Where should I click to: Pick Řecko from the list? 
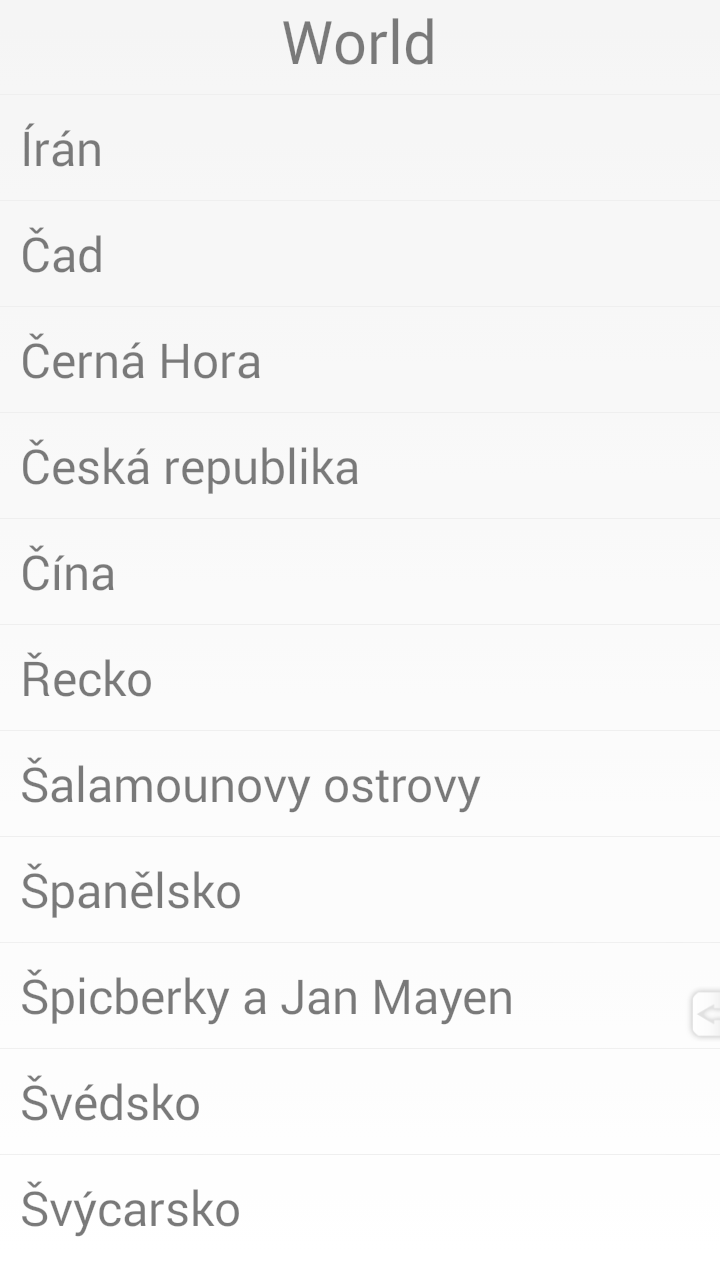coord(87,680)
